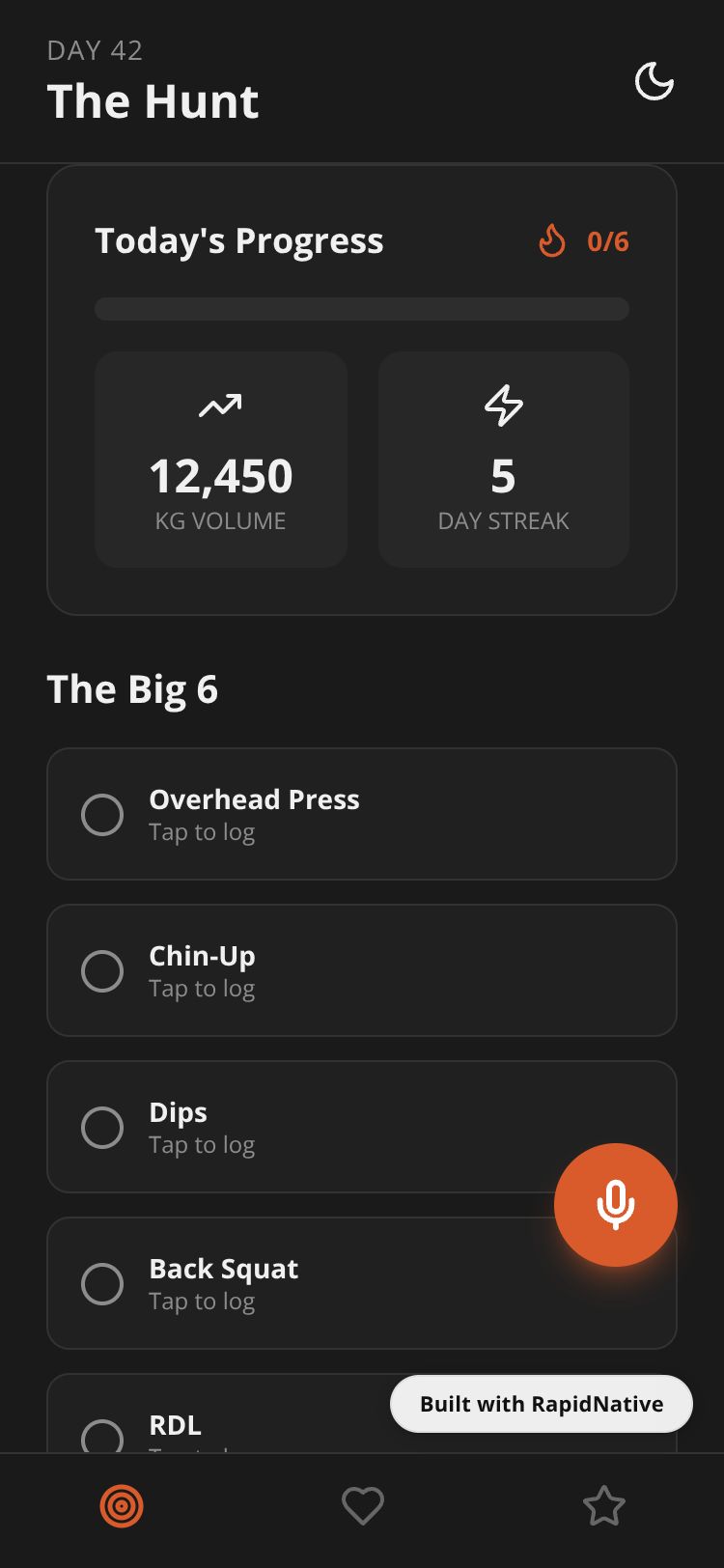Open Overhead Press to log it
Image resolution: width=724 pixels, height=1568 pixels.
(x=361, y=814)
